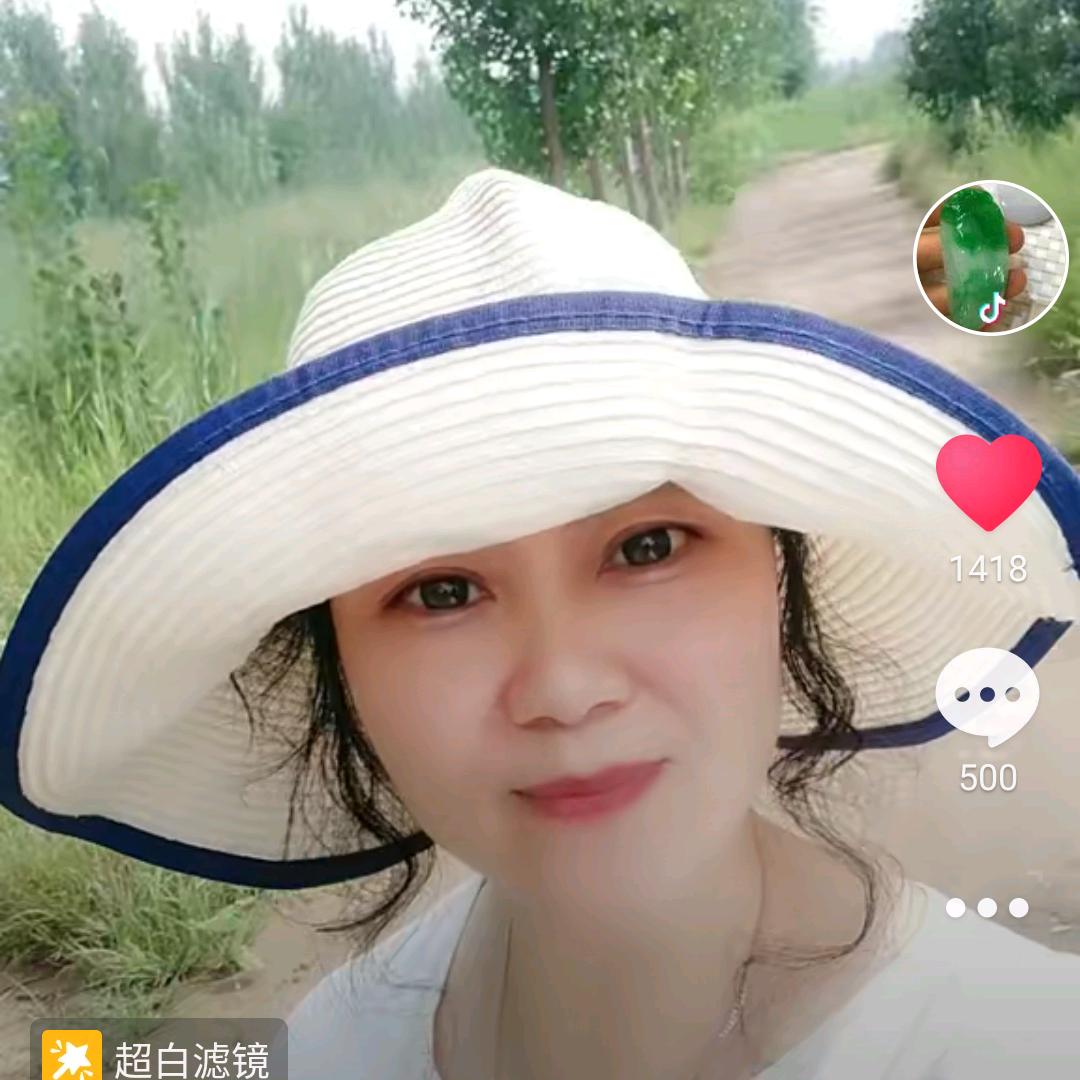Open the creator's round jade avatar
This screenshot has height=1080, width=1080.
[991, 257]
